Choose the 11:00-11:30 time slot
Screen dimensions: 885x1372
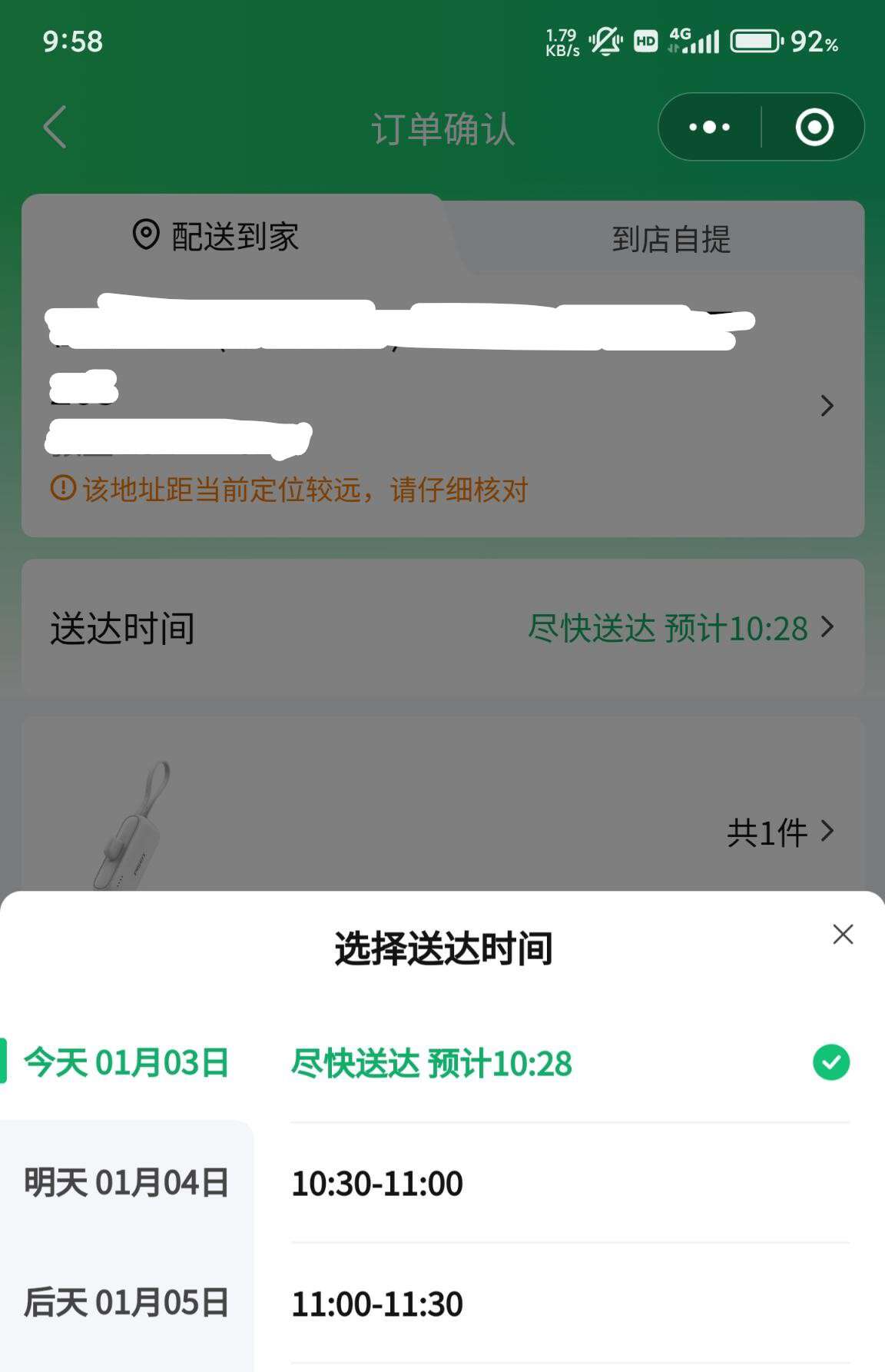coord(568,1304)
